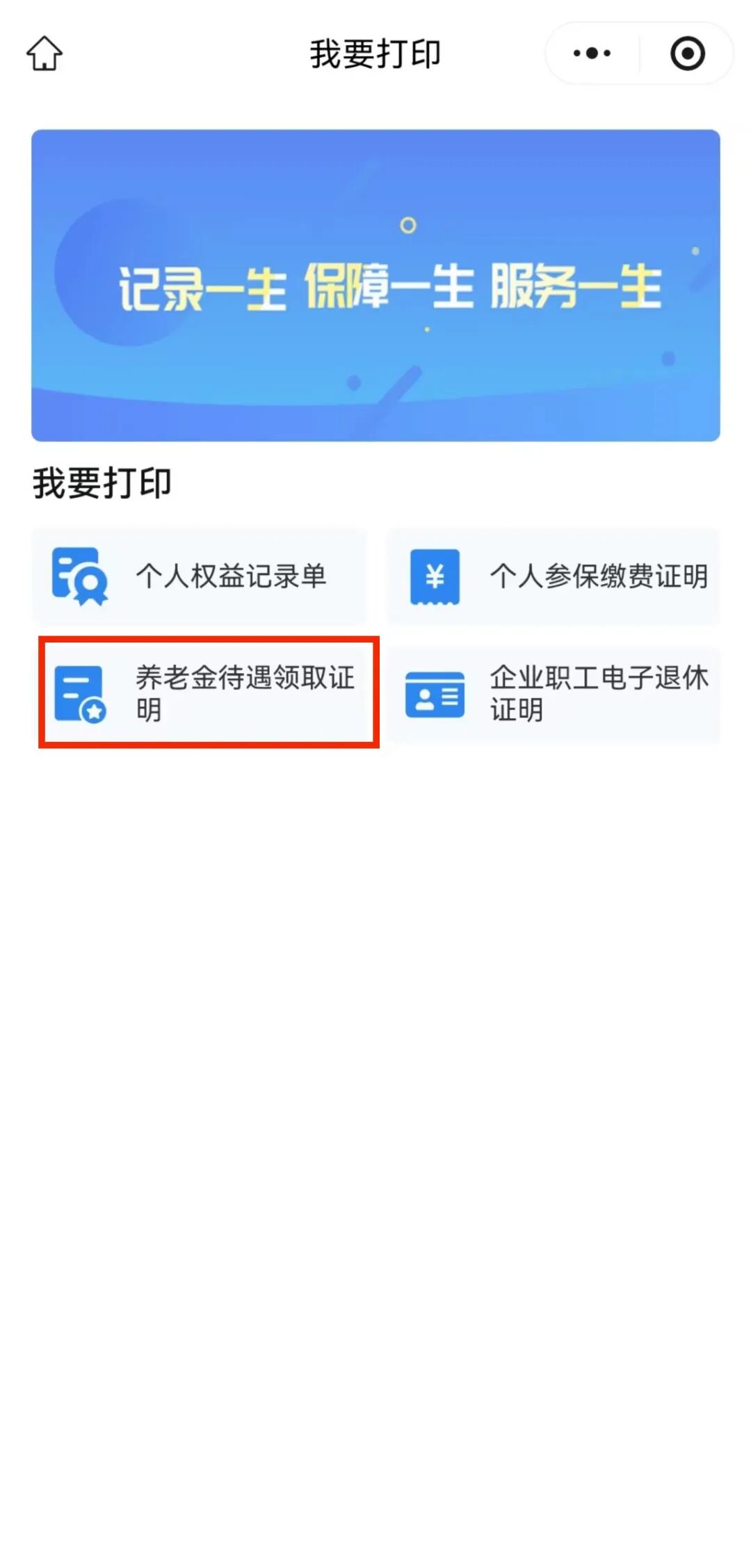
Task: Select 个人参保缴费证明
Action: (554, 576)
